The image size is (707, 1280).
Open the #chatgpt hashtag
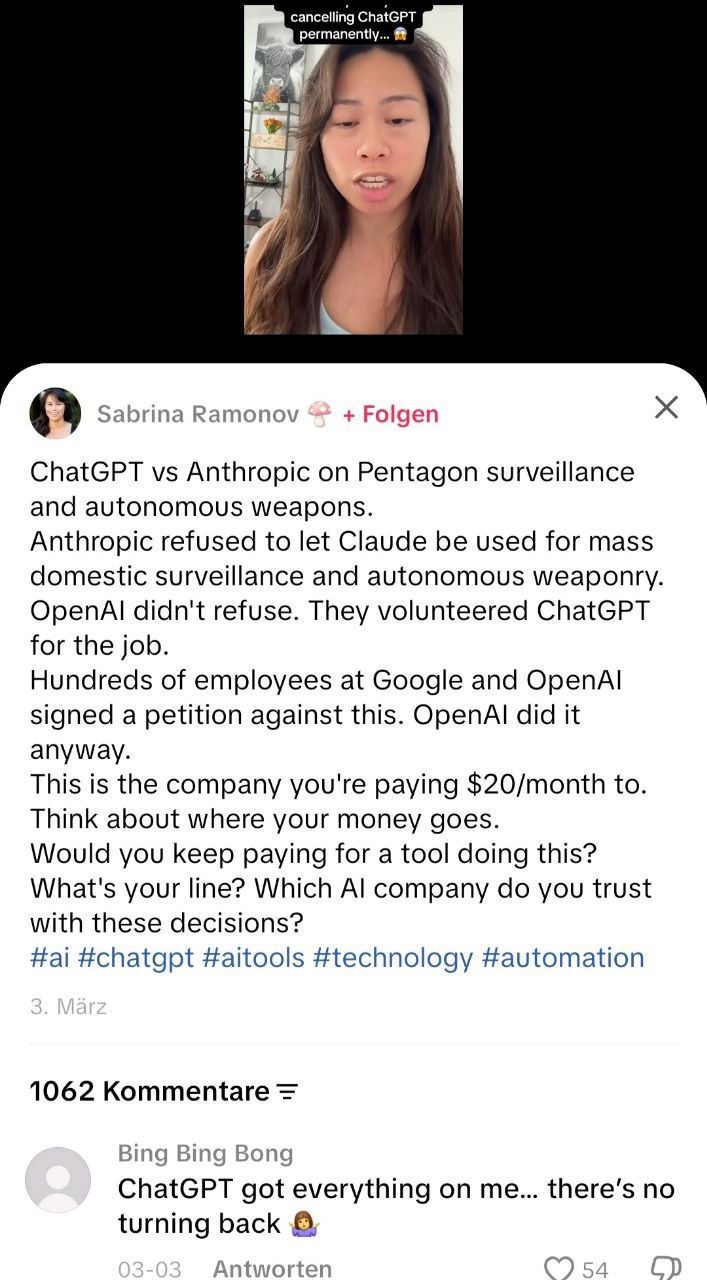tap(135, 957)
